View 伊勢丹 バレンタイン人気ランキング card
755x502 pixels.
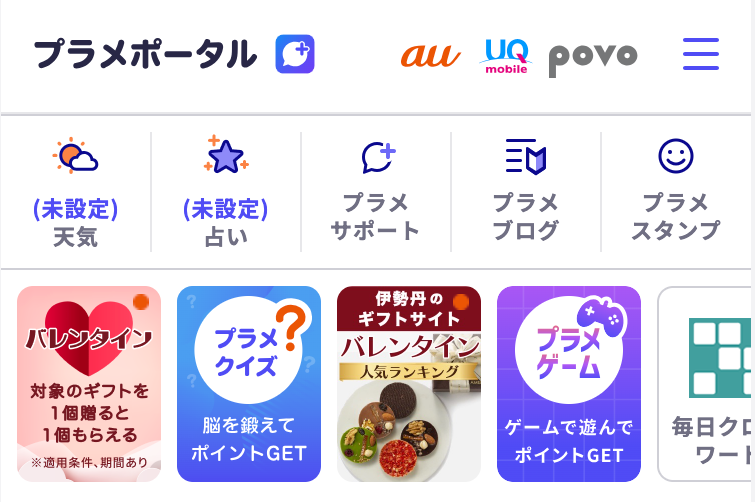point(409,384)
